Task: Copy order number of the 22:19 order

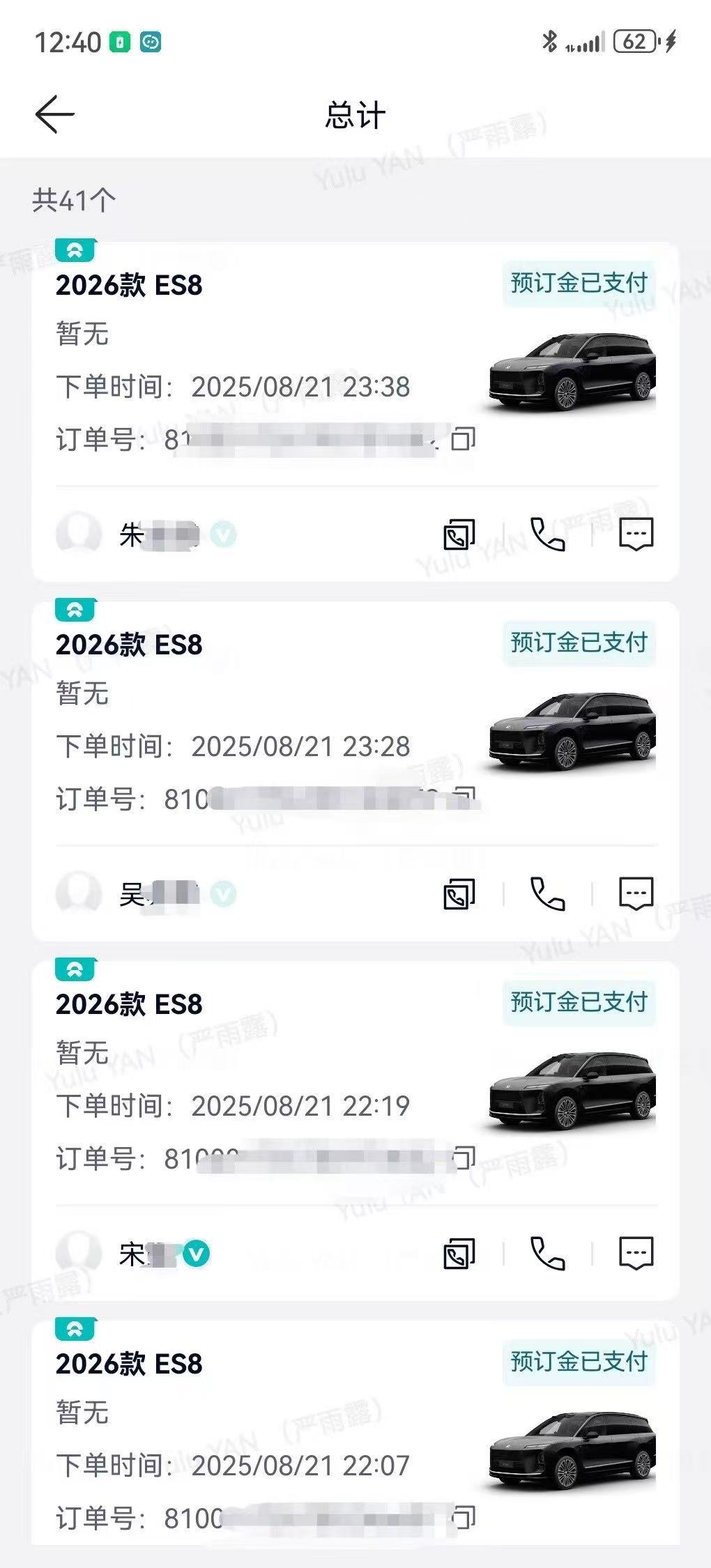Action: point(465,1158)
